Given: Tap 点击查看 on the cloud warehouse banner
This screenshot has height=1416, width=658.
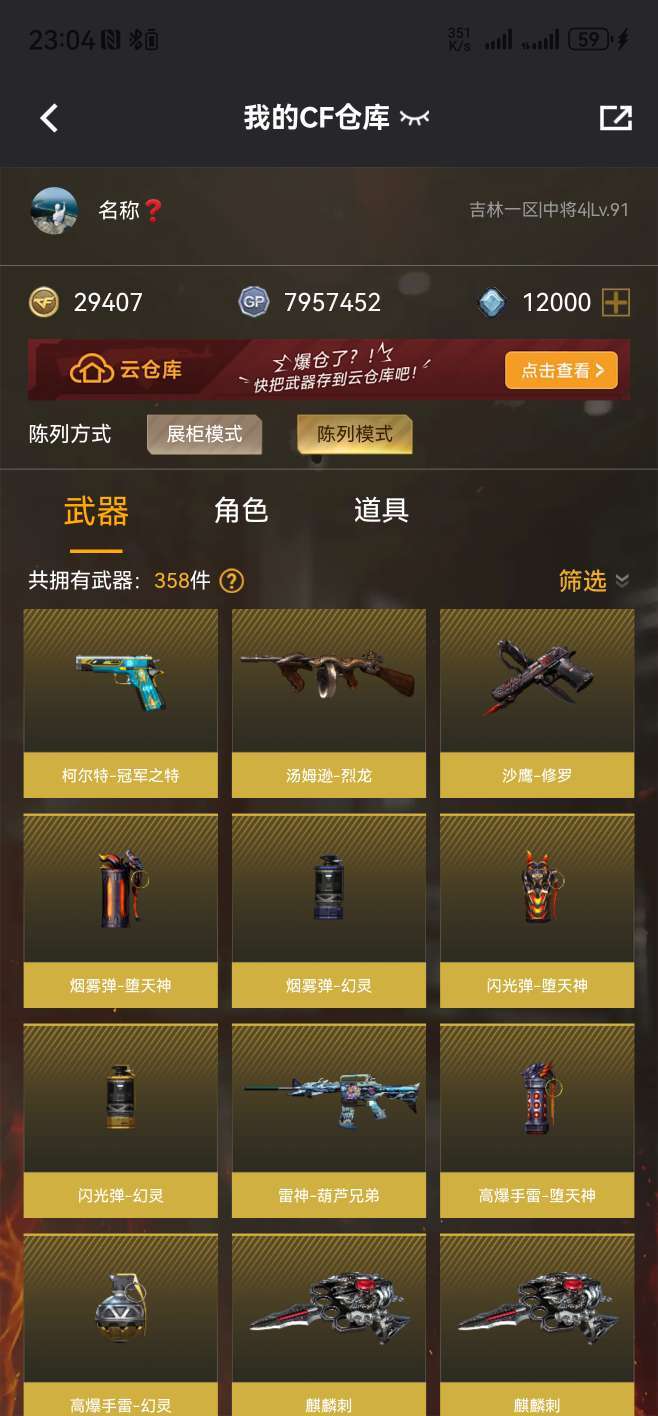Looking at the screenshot, I should click(561, 370).
